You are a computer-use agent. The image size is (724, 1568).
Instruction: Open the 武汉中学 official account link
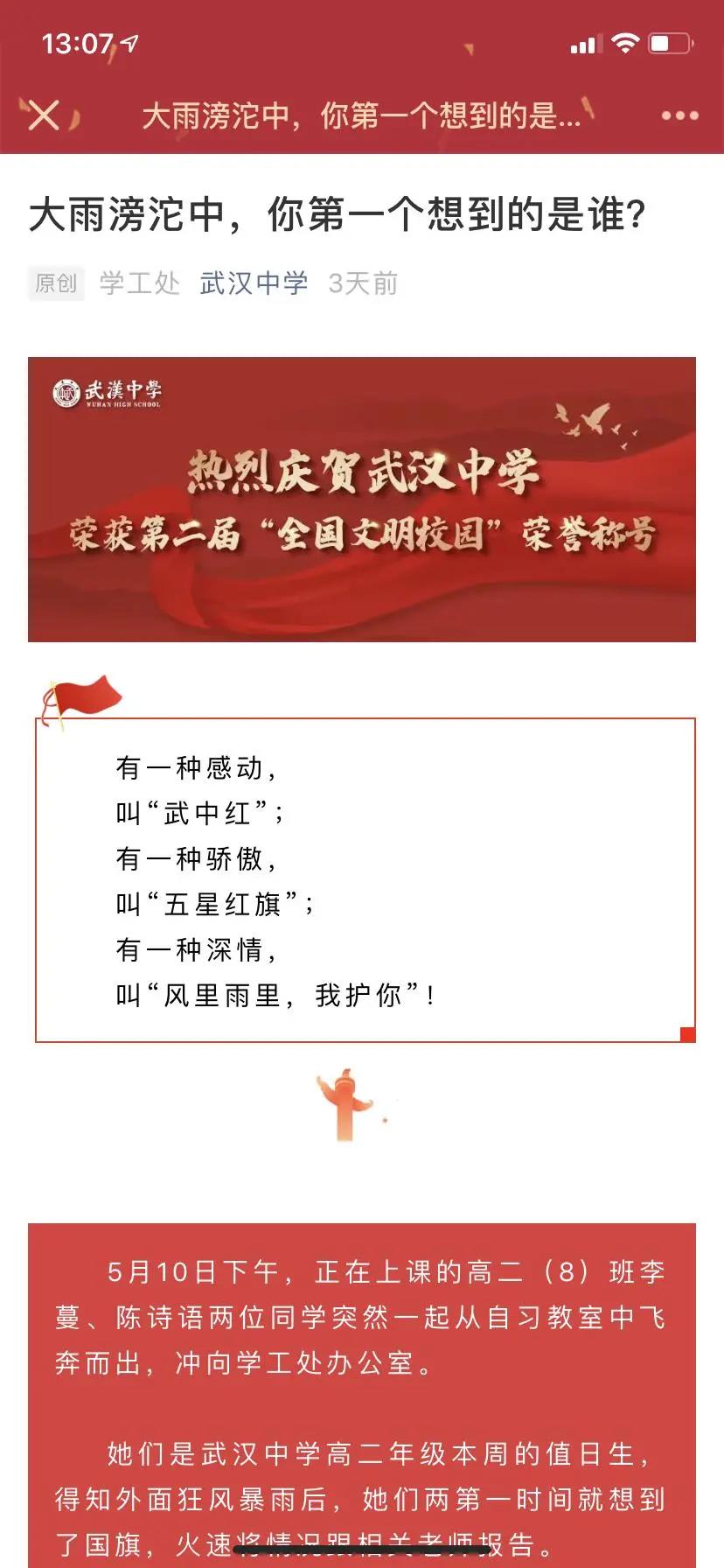(254, 283)
